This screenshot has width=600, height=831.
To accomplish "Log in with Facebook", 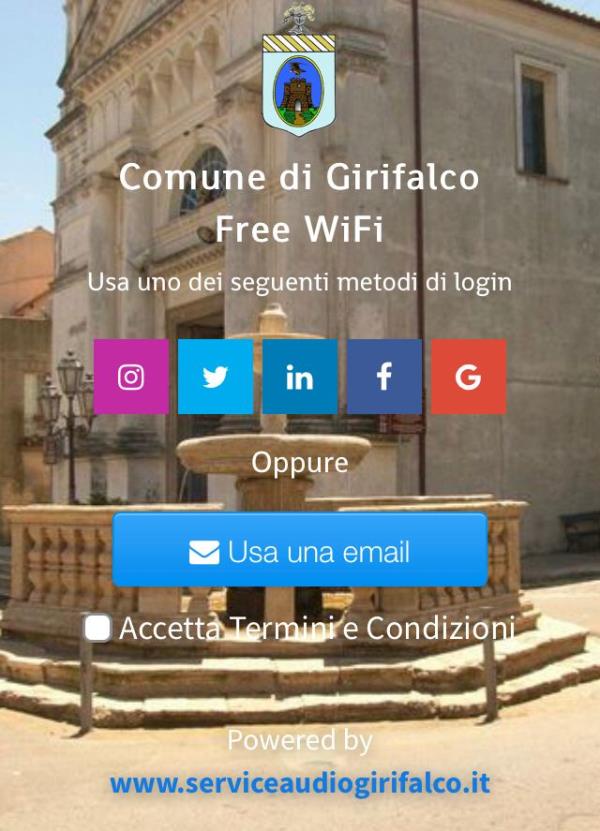I will (384, 377).
